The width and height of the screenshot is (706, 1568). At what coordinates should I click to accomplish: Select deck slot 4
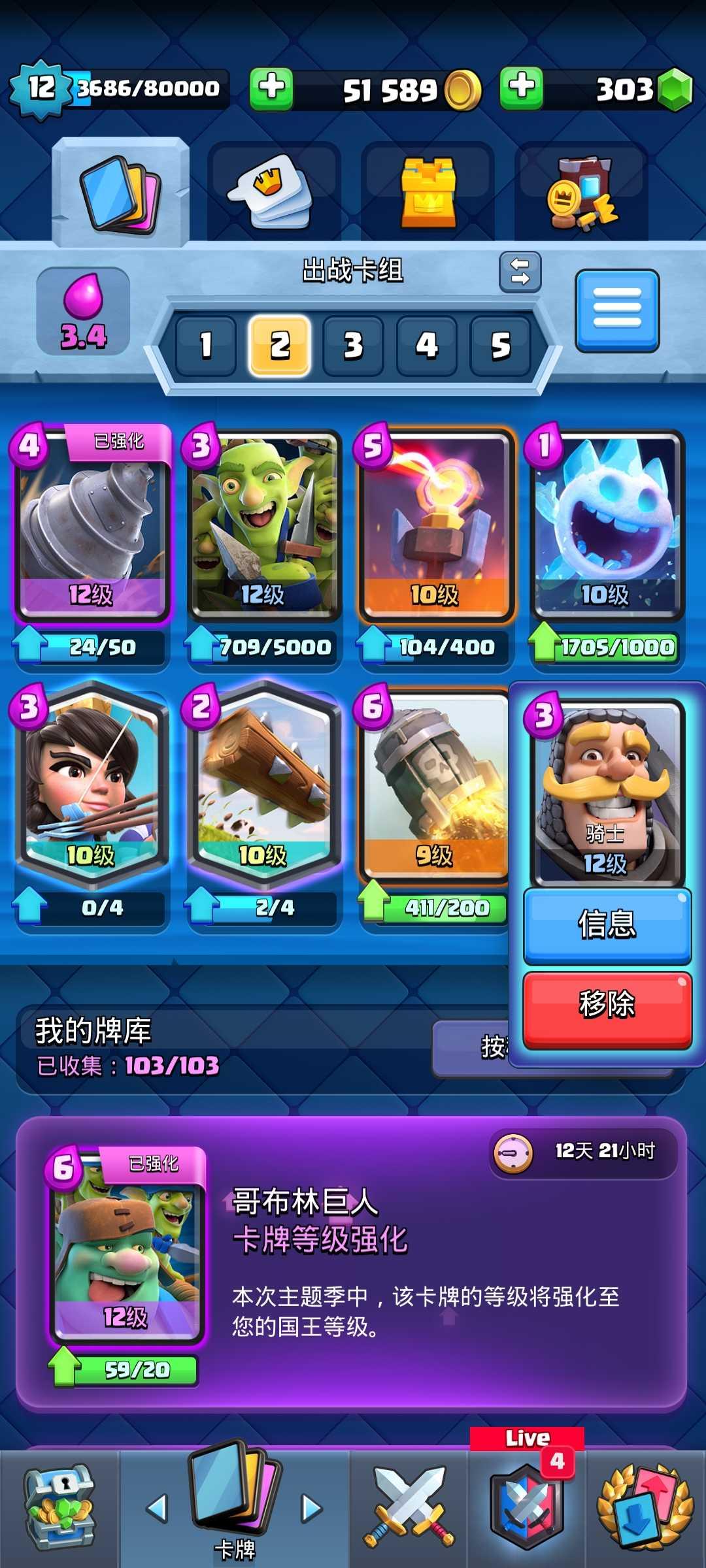pos(426,346)
